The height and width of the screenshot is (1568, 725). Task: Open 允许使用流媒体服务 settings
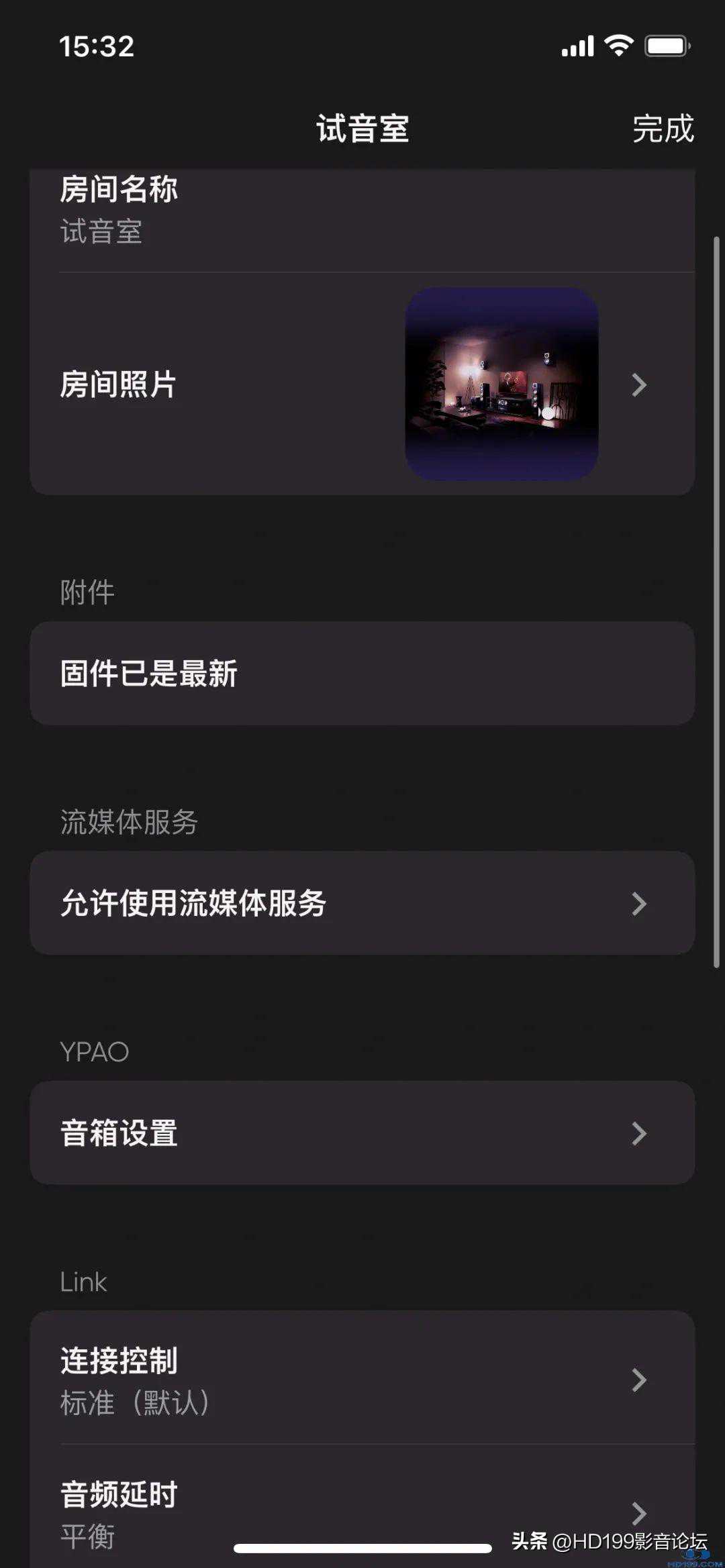[x=362, y=903]
